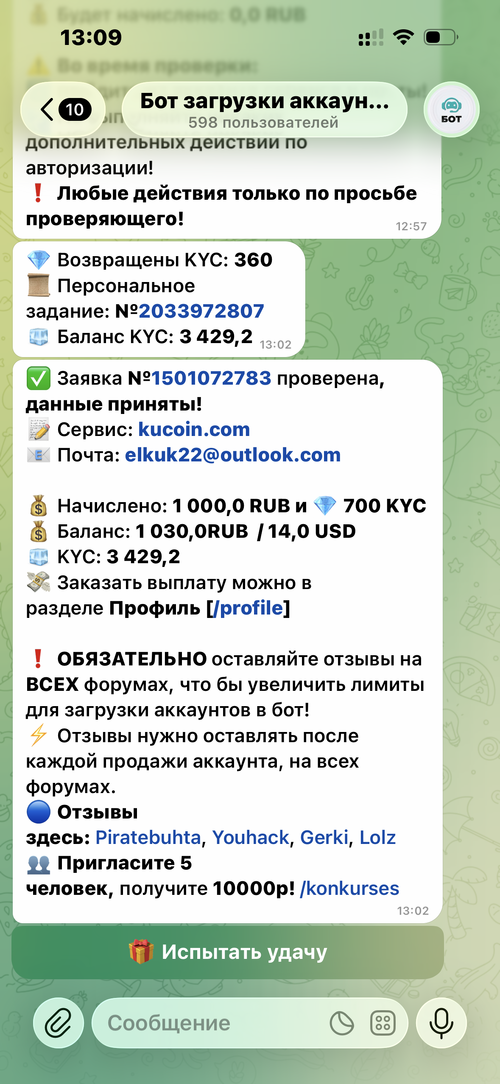Go back to the chat list
Screen dimensions: 500x1084
[x=63, y=109]
